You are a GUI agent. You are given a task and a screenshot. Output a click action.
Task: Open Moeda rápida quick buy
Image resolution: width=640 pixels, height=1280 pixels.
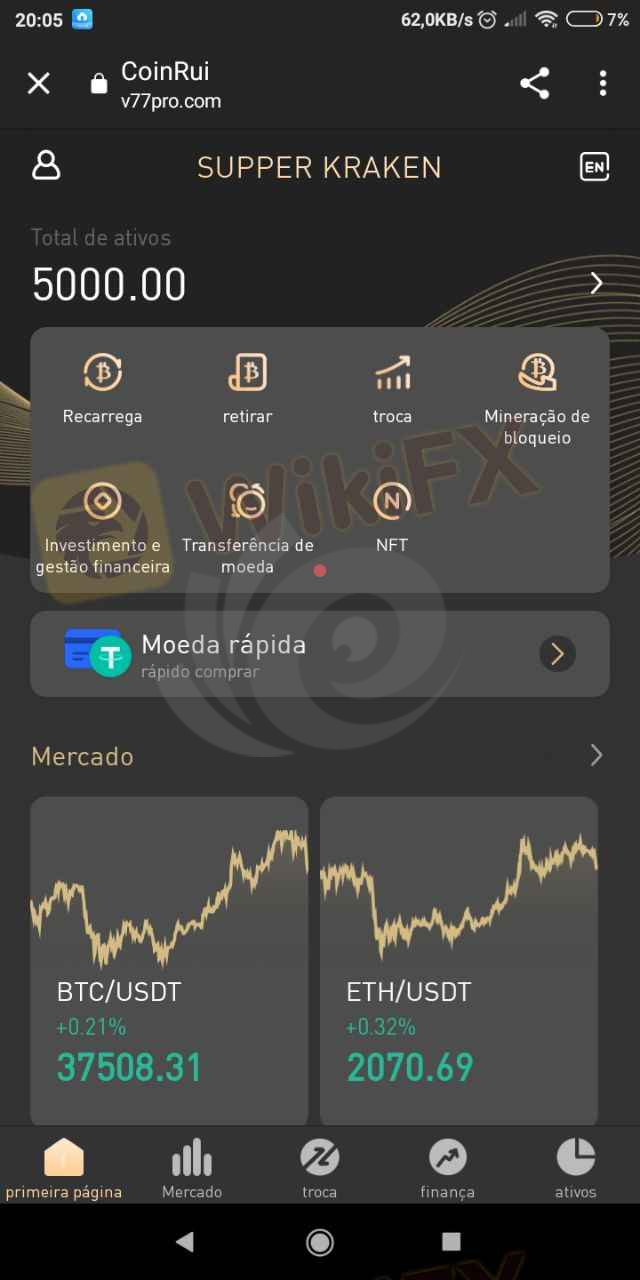click(320, 654)
